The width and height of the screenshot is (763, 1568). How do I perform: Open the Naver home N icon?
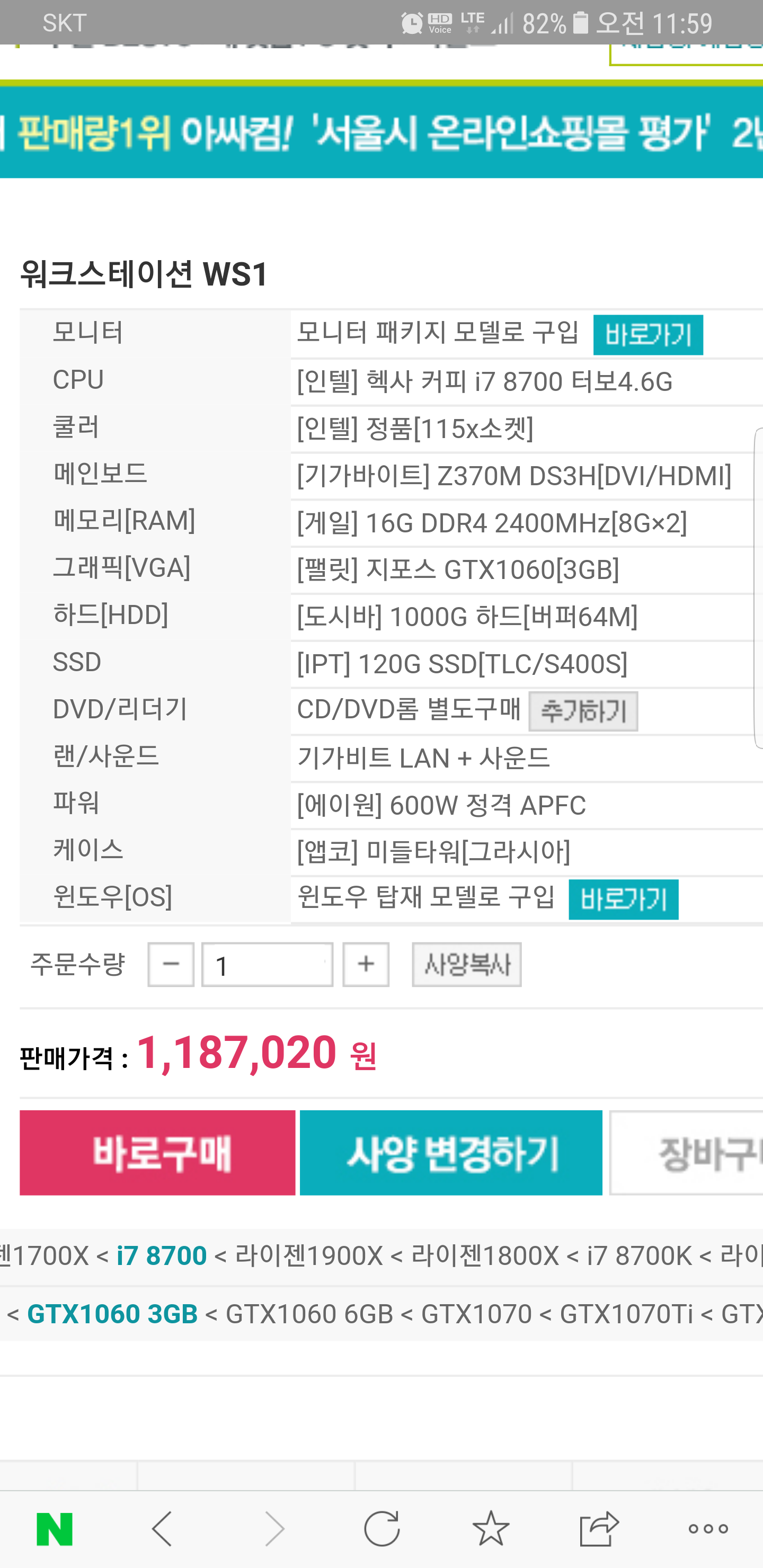pos(55,1528)
